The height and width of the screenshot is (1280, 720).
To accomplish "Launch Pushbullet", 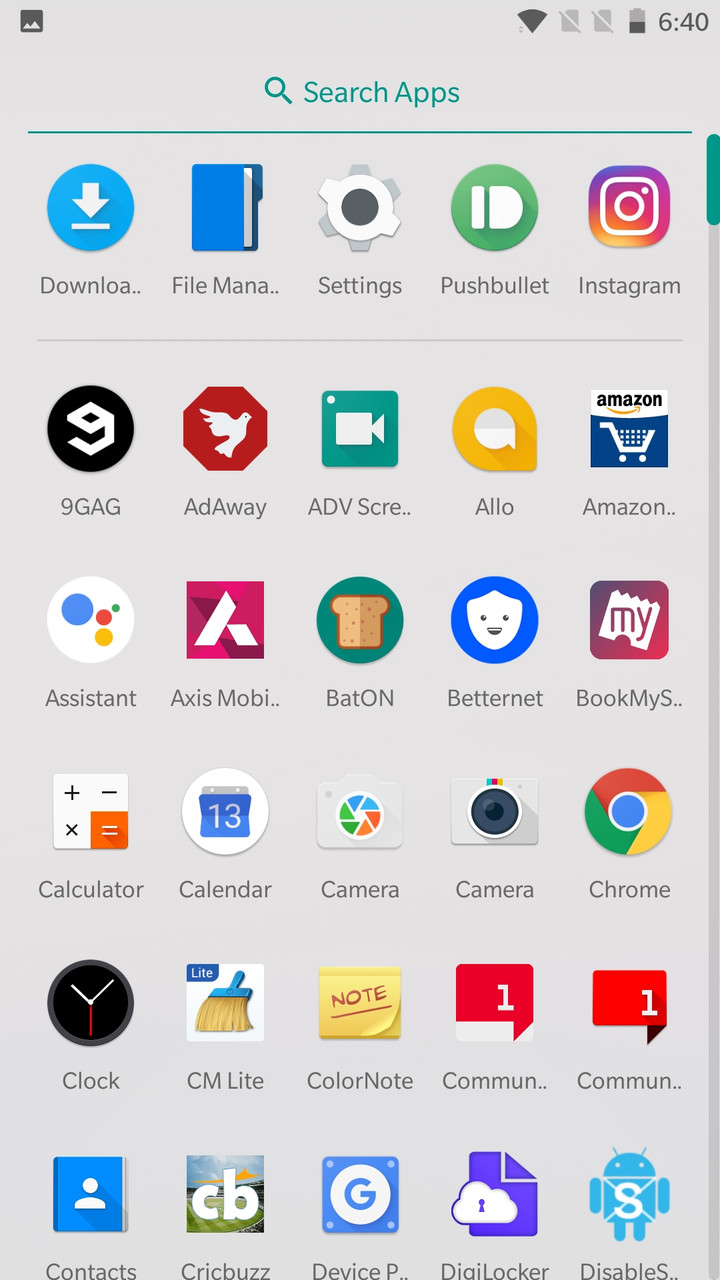I will (495, 208).
